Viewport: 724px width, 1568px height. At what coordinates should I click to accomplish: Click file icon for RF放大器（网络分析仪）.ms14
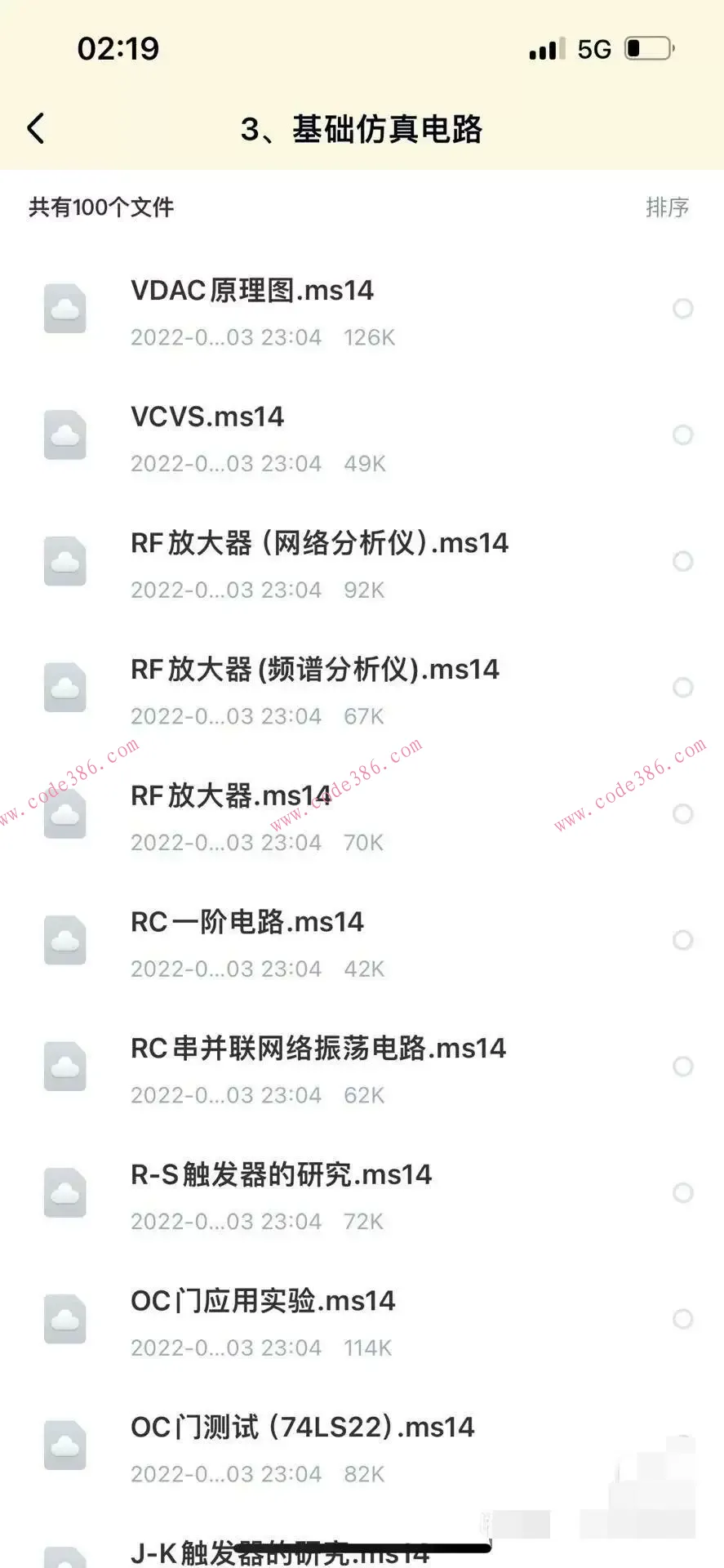(64, 561)
